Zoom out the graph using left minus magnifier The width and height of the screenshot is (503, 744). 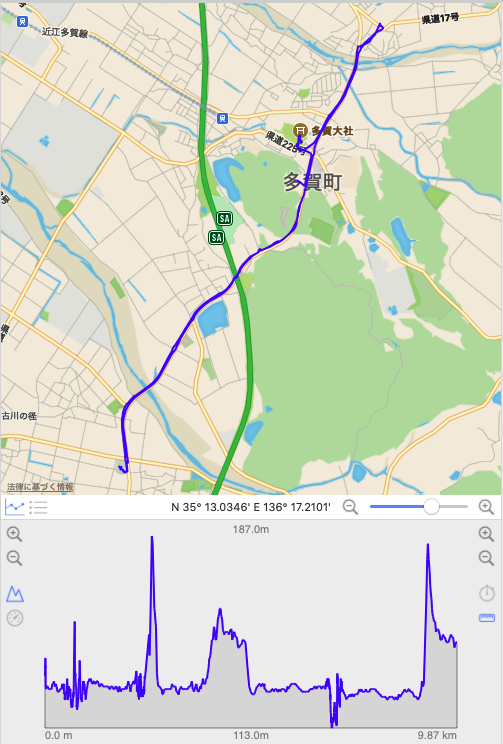coord(14,558)
